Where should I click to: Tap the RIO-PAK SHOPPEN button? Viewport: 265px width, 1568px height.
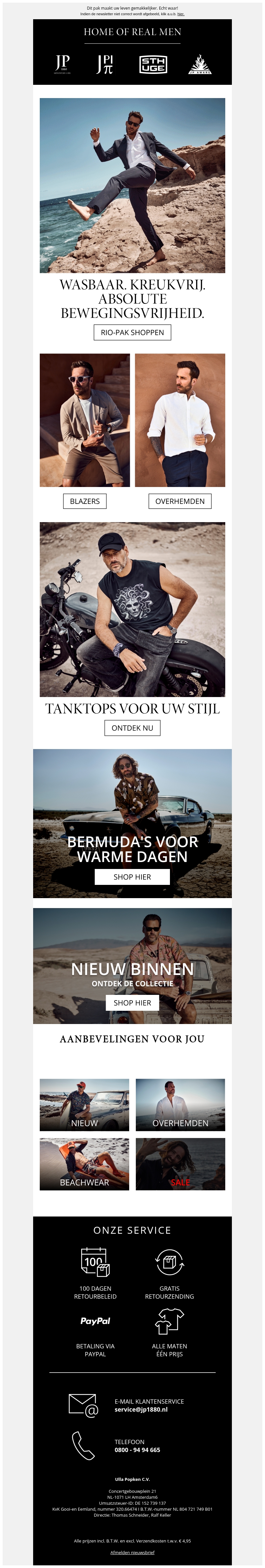(x=132, y=332)
